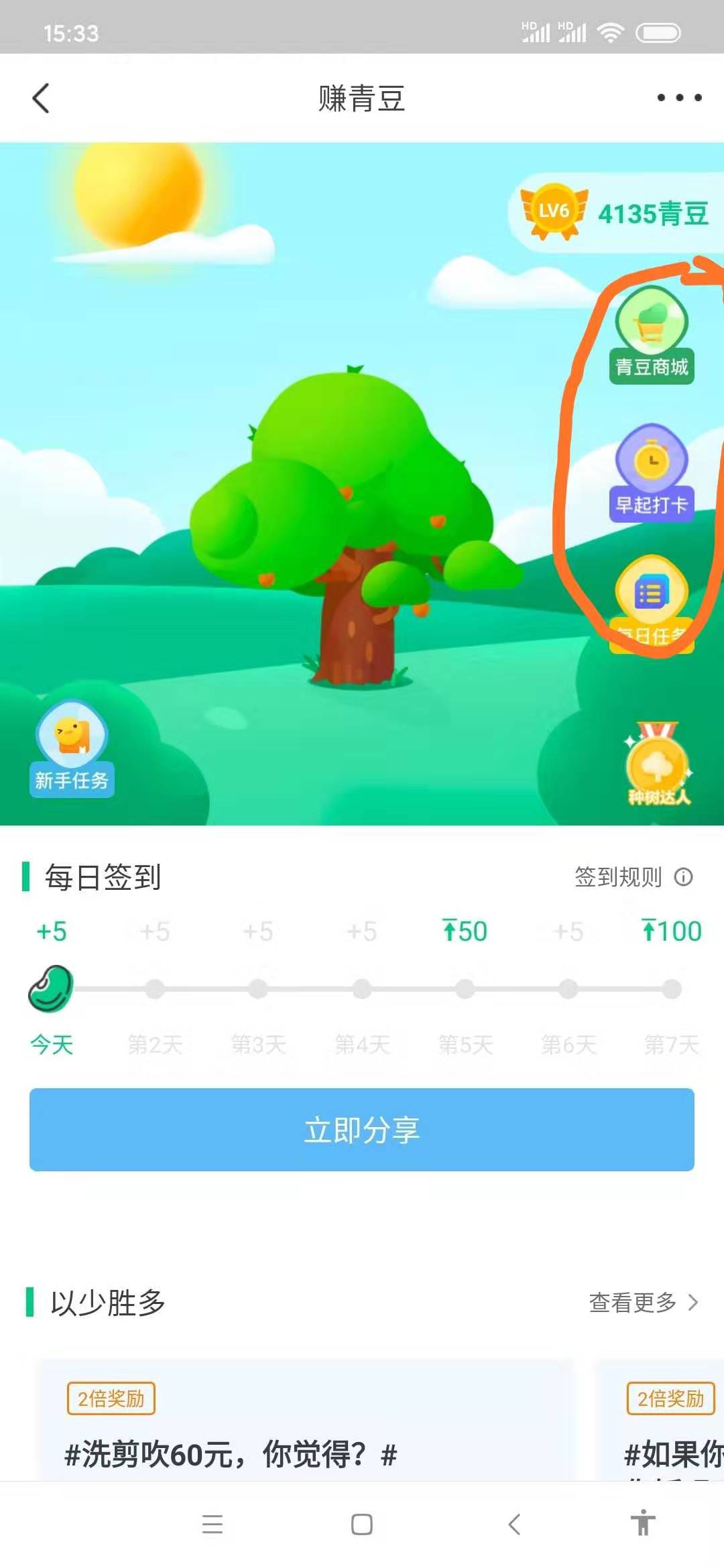Open the 签到规则 rules entry
The width and height of the screenshot is (724, 1568).
pyautogui.click(x=617, y=877)
